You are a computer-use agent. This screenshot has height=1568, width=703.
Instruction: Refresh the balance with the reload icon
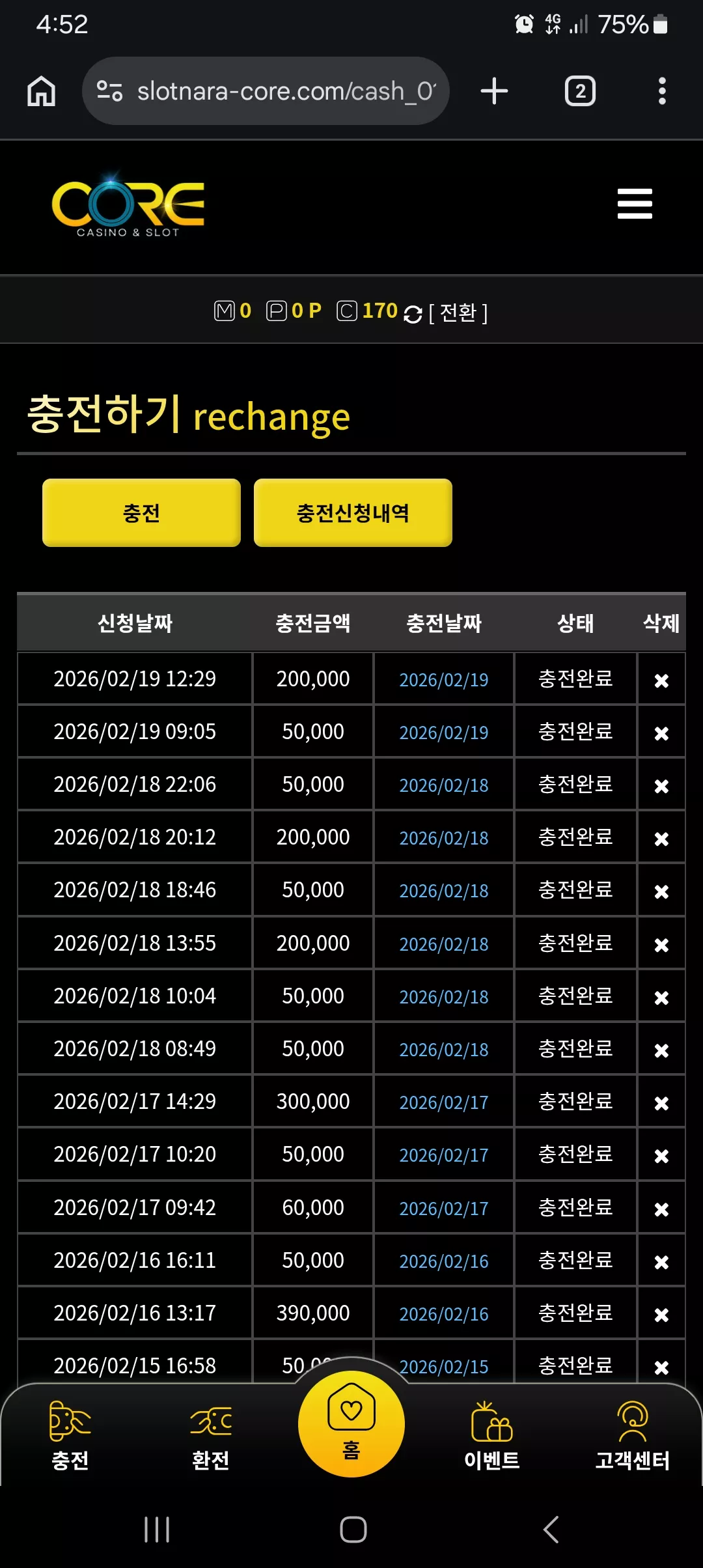pos(413,314)
